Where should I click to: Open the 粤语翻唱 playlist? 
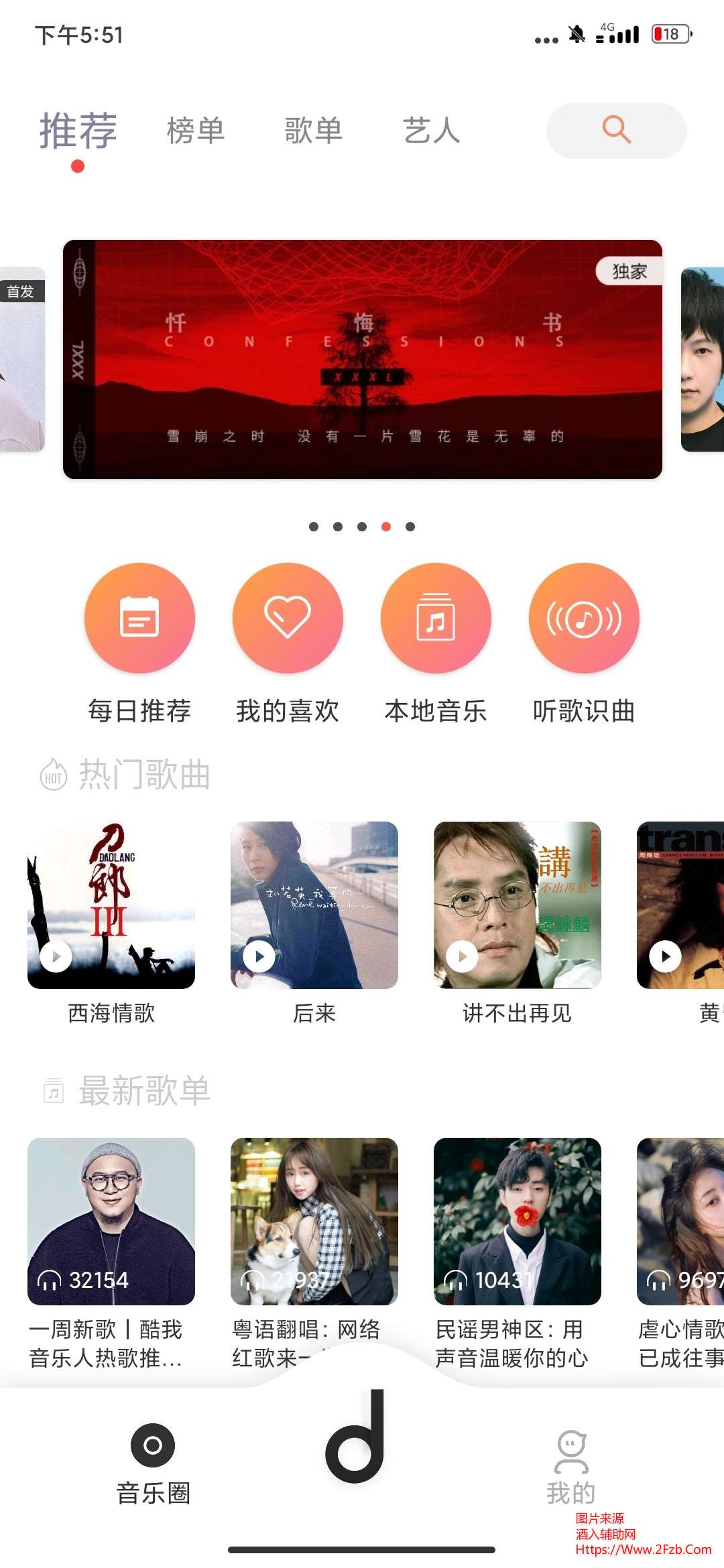pos(314,1221)
